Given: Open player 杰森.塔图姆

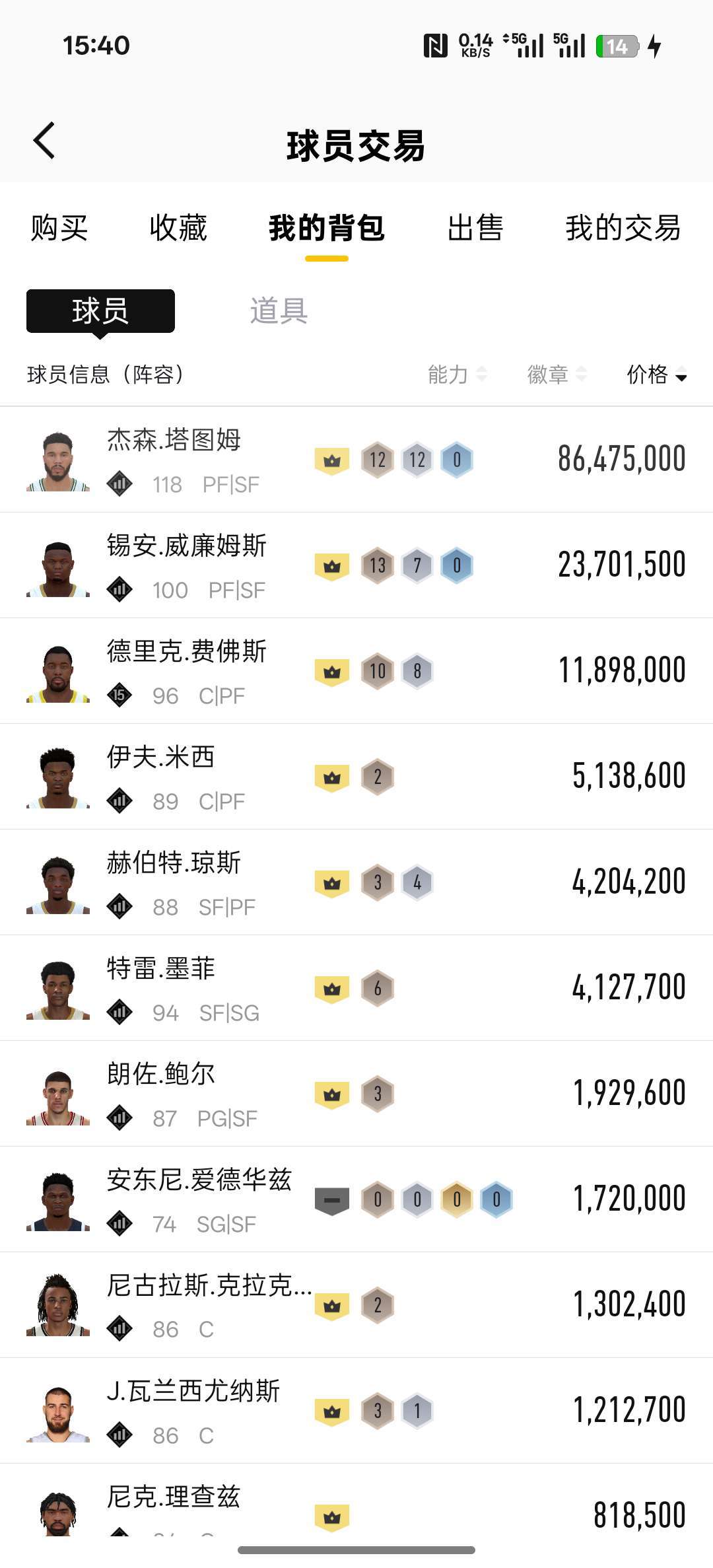Looking at the screenshot, I should [174, 441].
